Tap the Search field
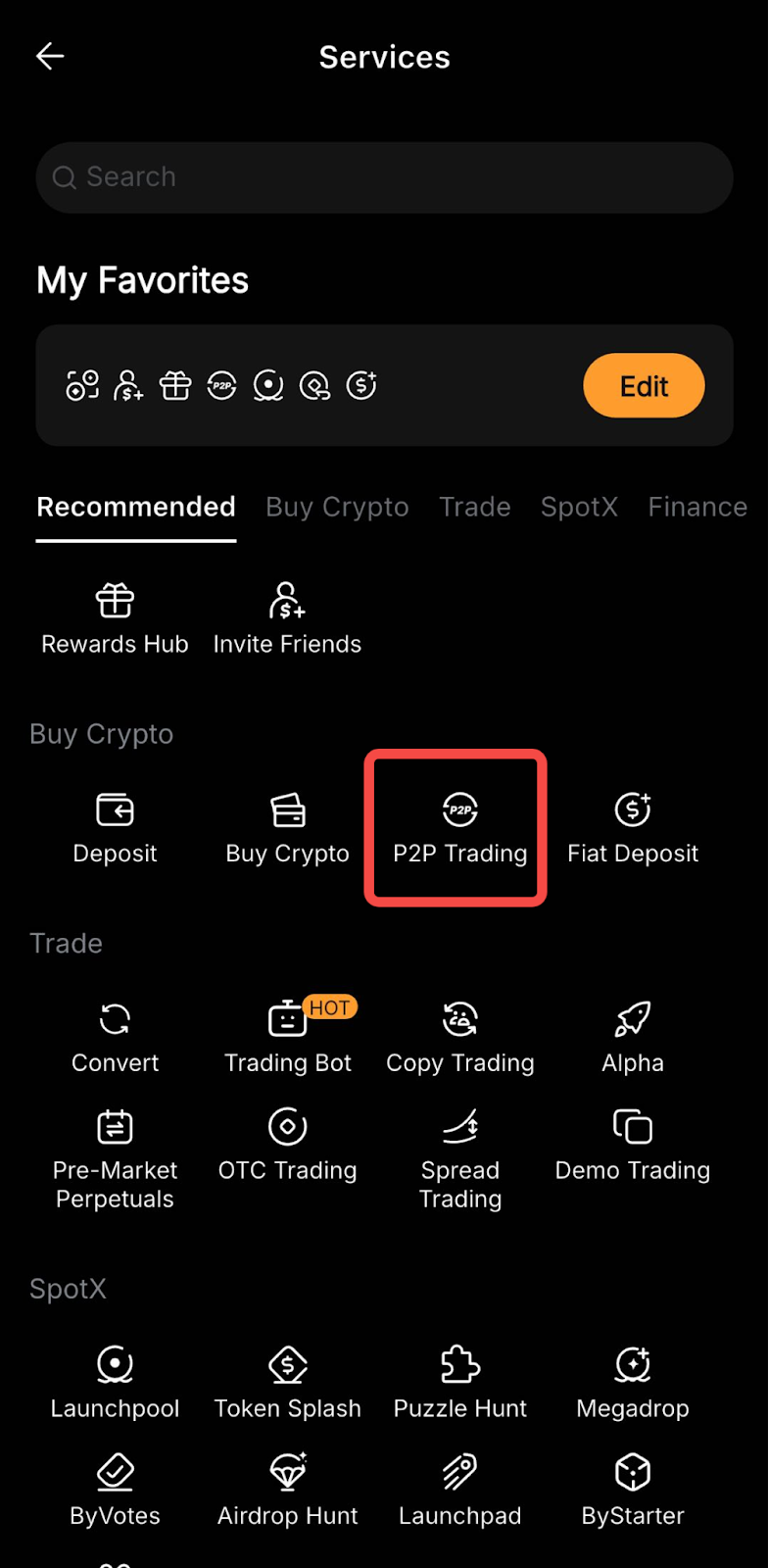This screenshot has width=768, height=1568. click(384, 177)
